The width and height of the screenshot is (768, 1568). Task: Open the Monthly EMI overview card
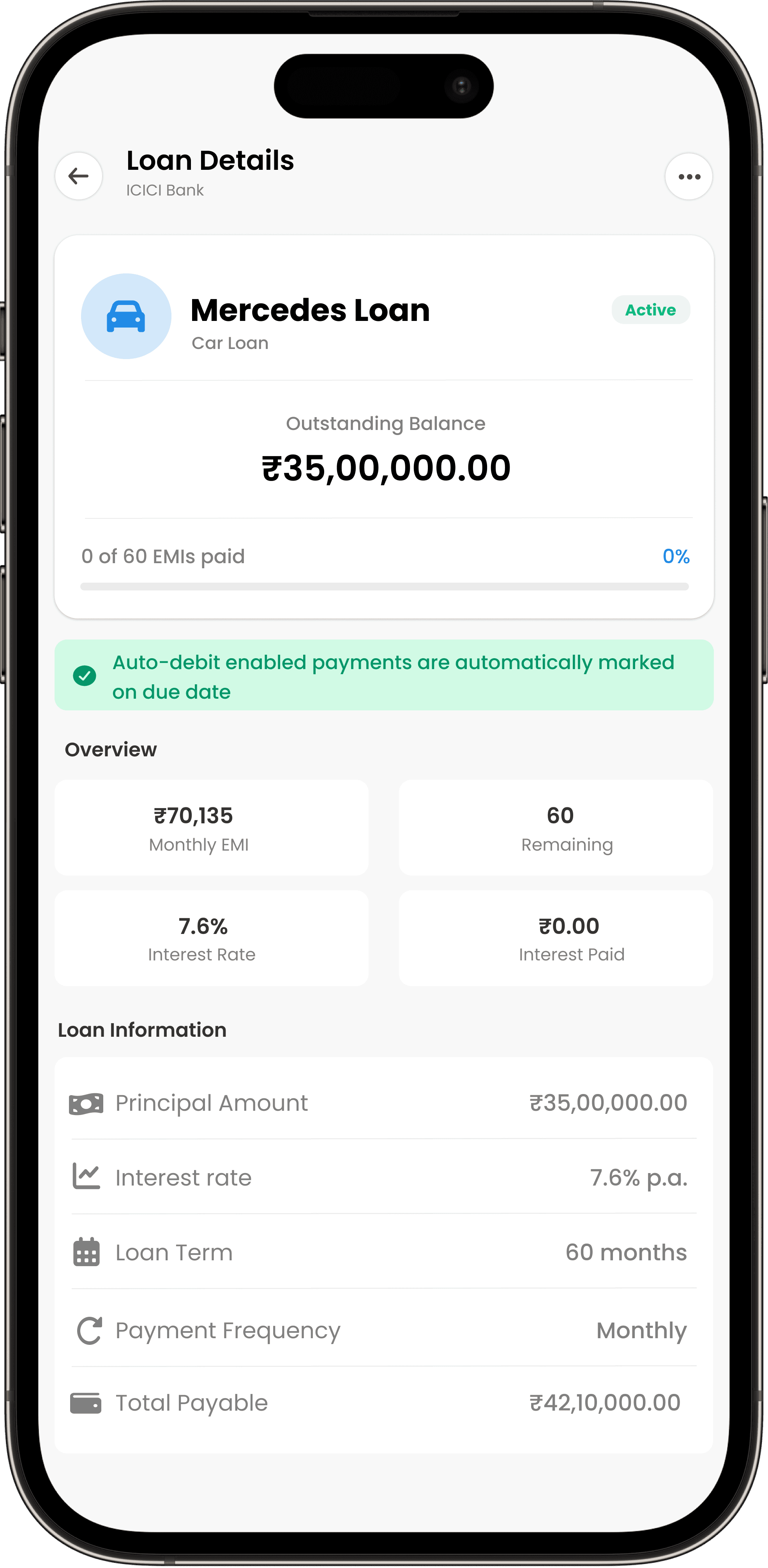pyautogui.click(x=211, y=828)
